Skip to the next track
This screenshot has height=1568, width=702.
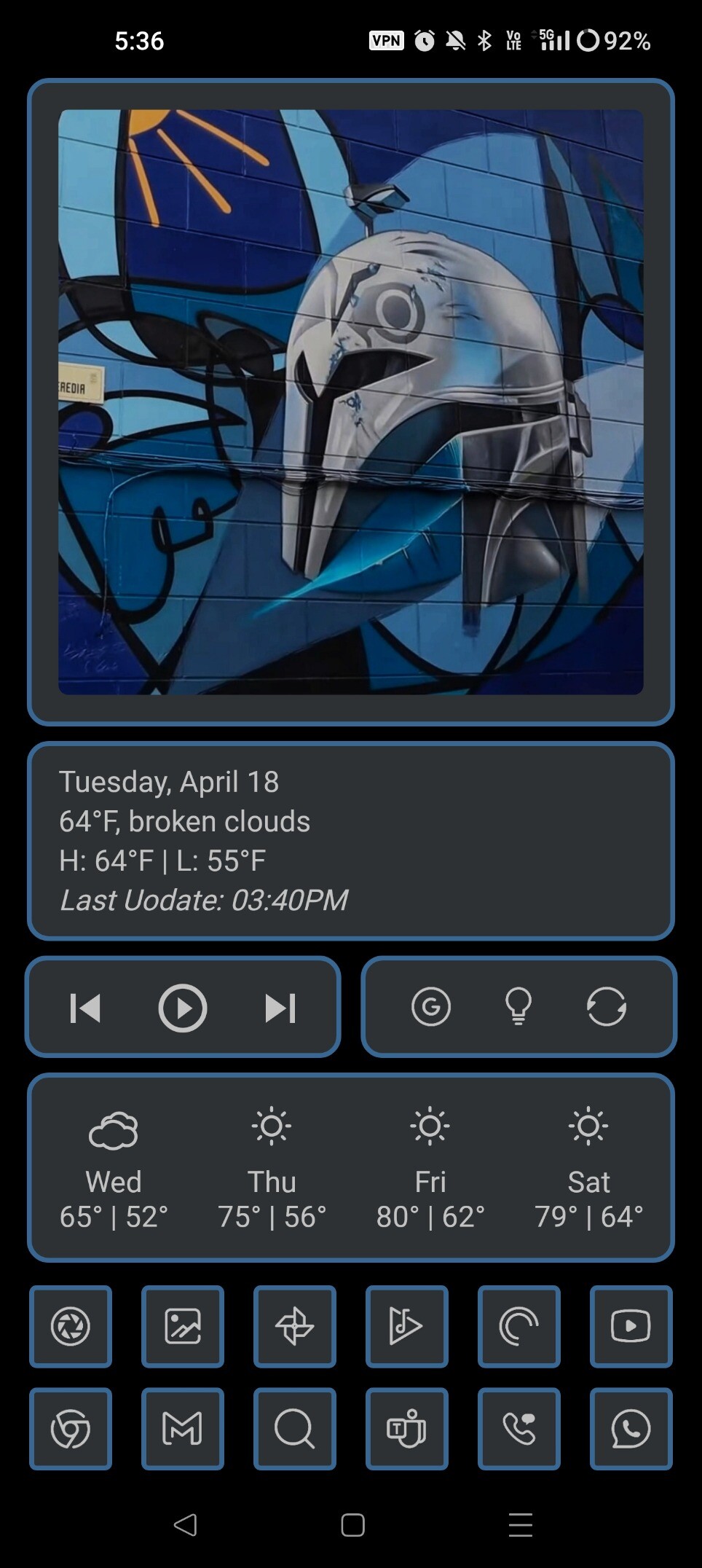pos(280,1008)
